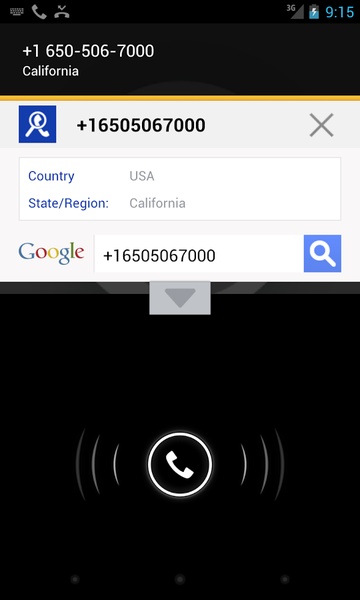Tap the Google search number field
Image resolution: width=360 pixels, height=600 pixels.
pyautogui.click(x=199, y=253)
